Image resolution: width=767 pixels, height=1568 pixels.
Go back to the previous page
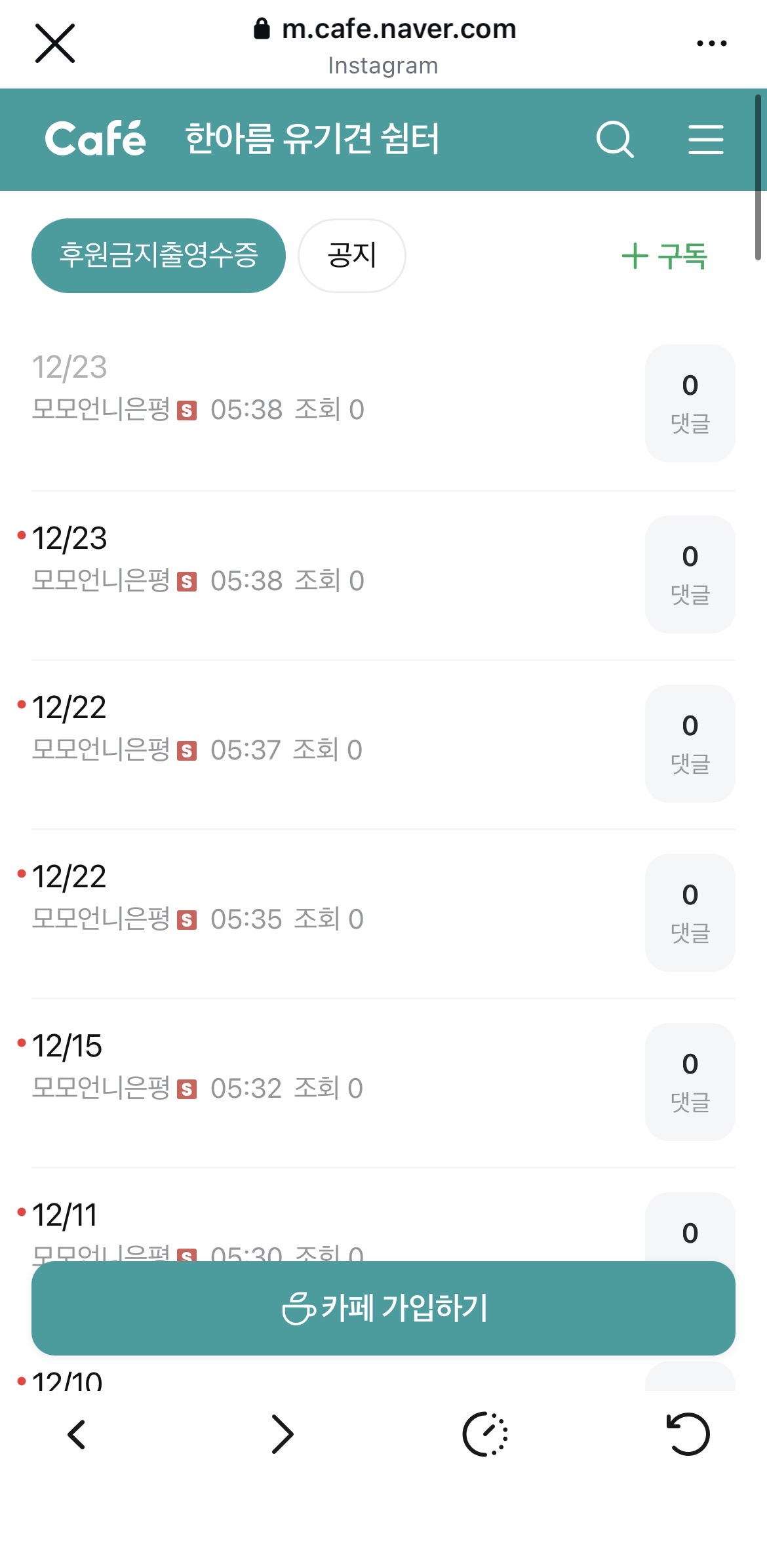pos(77,1434)
